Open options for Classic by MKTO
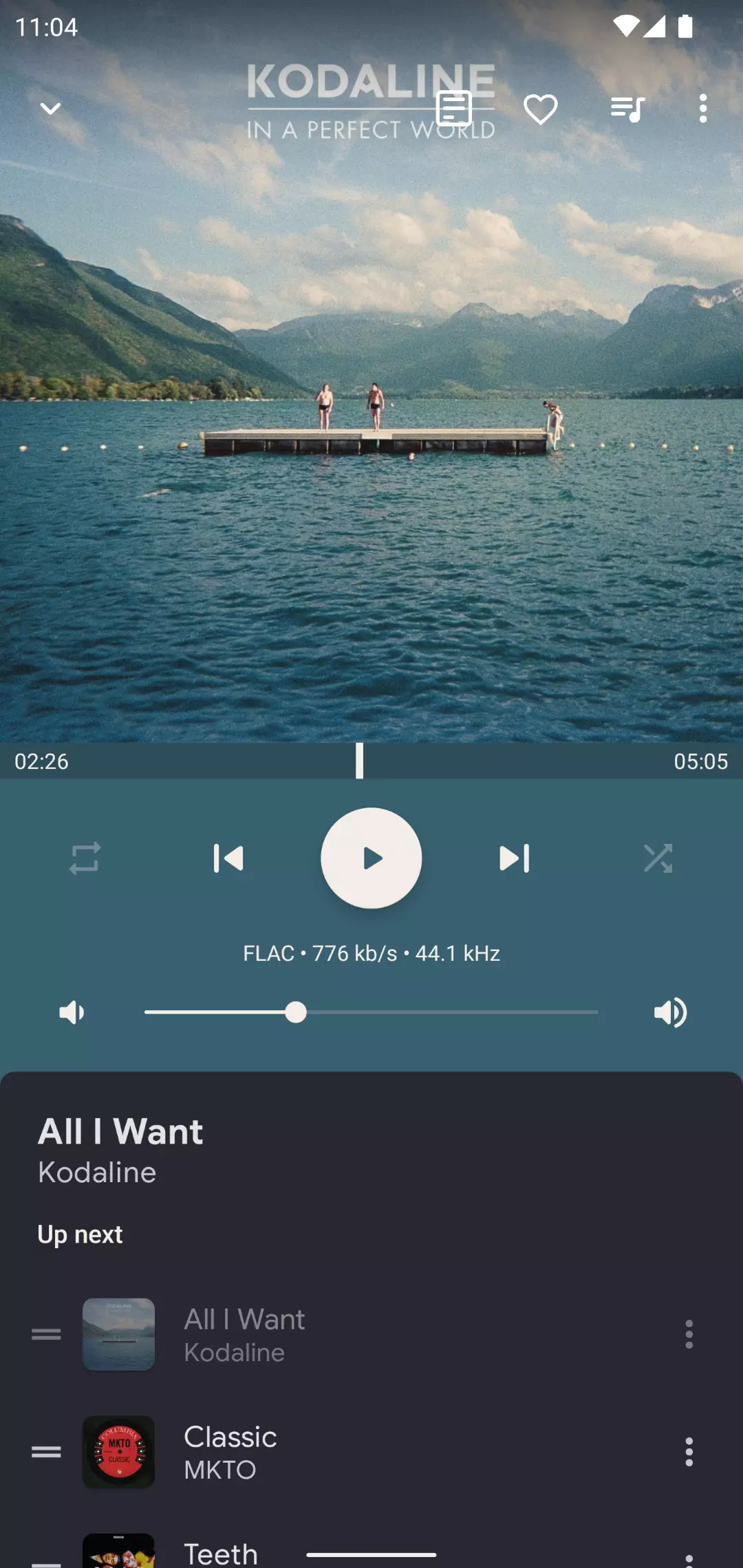This screenshot has width=743, height=1568. [689, 1452]
